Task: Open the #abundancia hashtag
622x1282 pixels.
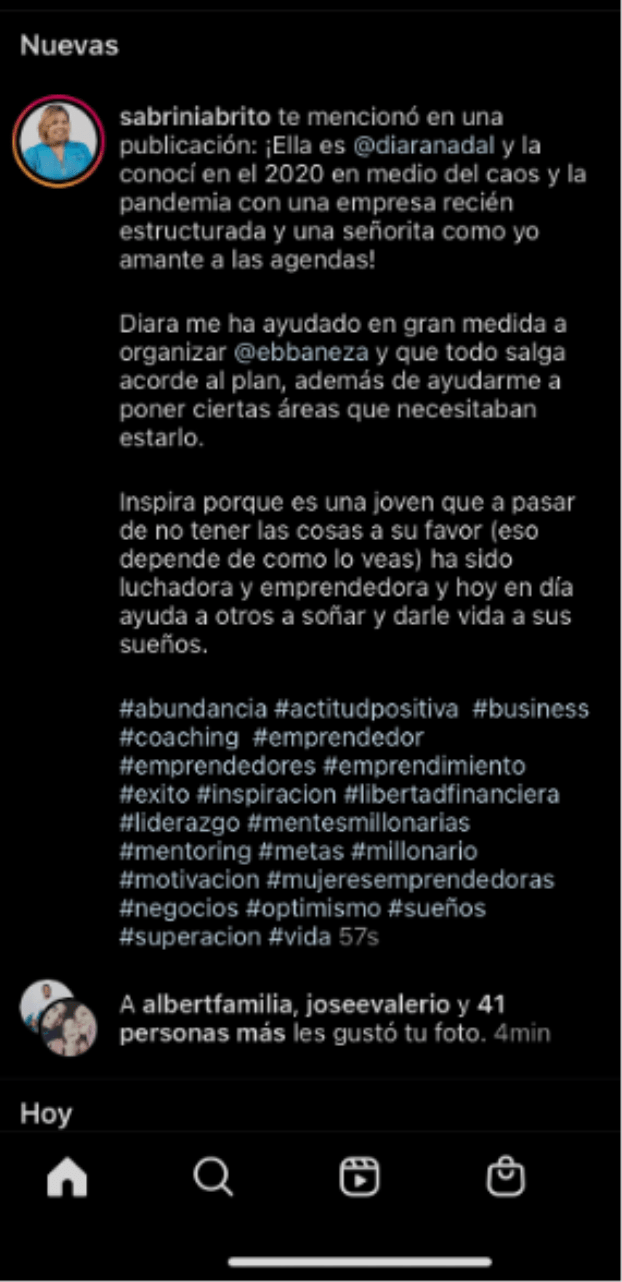Action: tap(193, 709)
